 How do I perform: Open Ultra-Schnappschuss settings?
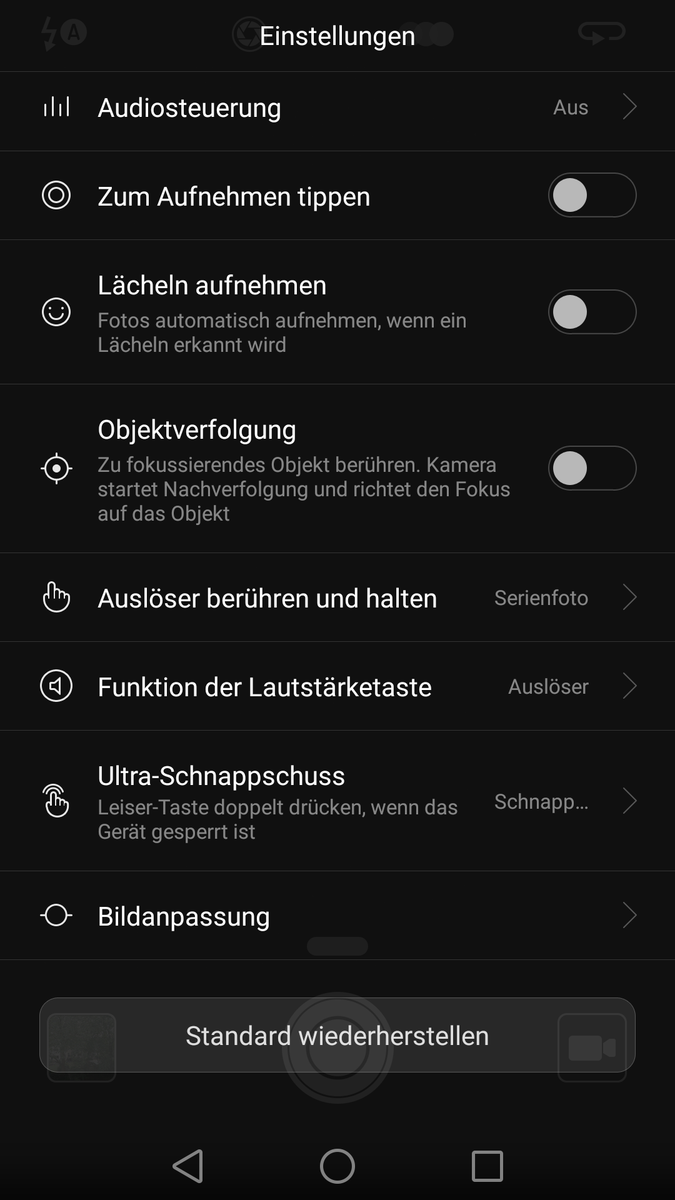(337, 801)
